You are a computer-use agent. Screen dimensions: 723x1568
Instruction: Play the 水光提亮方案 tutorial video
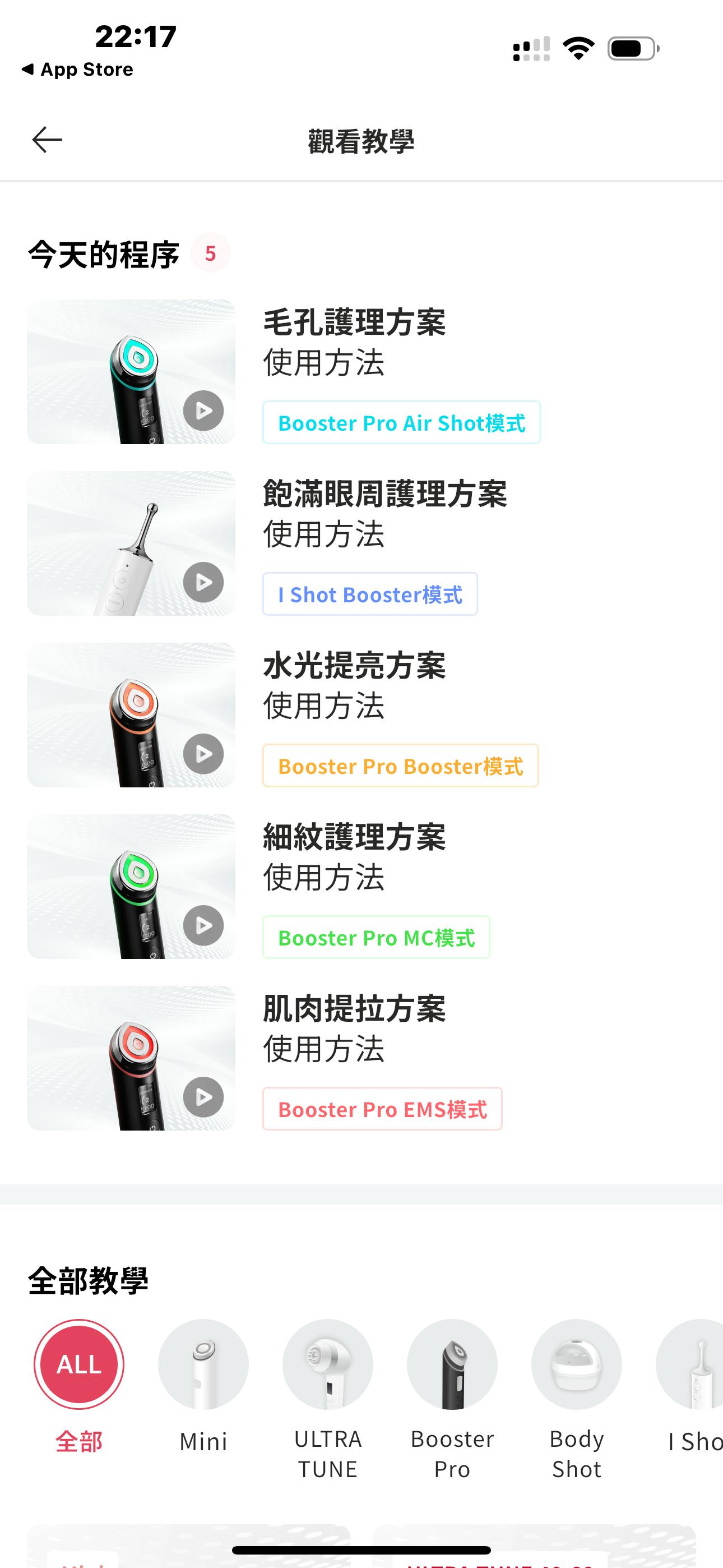point(203,754)
